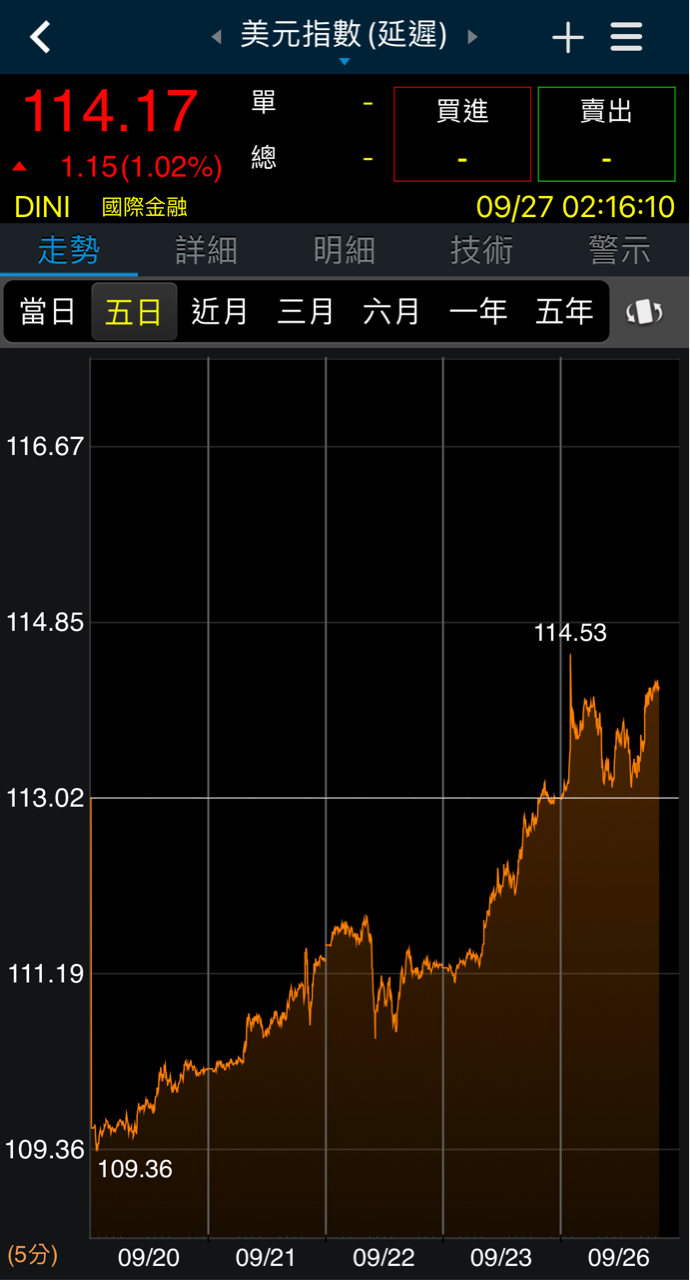
Task: Tap the 買進 buy box
Action: (x=461, y=134)
